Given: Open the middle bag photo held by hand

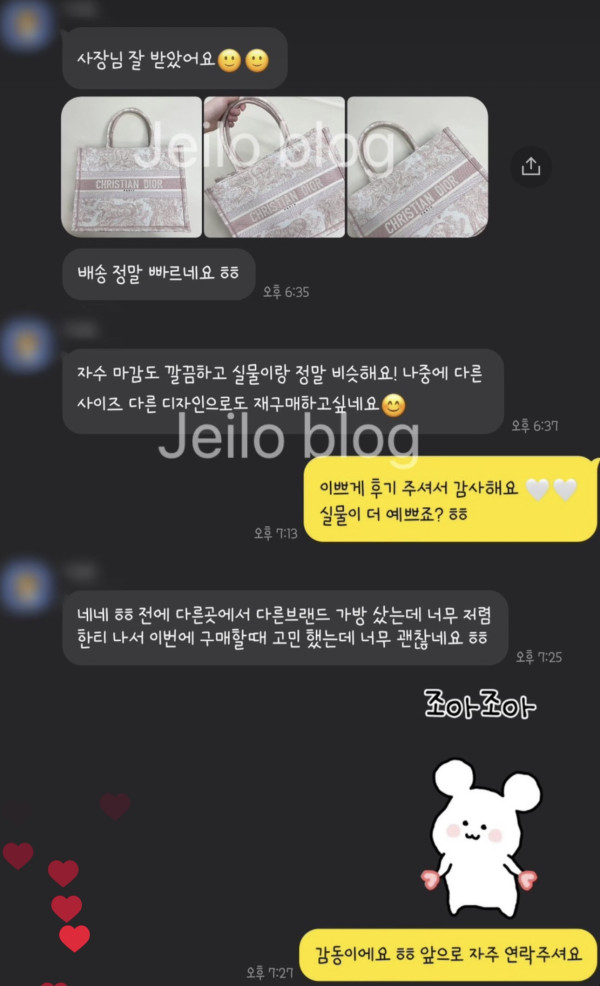Looking at the screenshot, I should (x=274, y=167).
